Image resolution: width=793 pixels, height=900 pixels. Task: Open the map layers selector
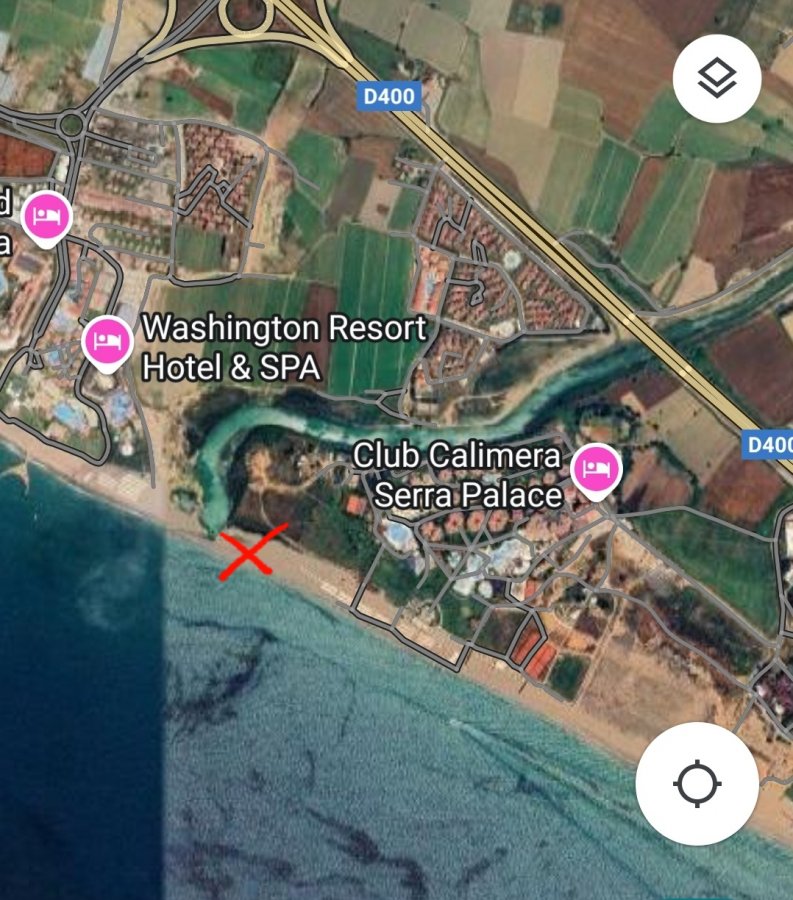point(717,80)
